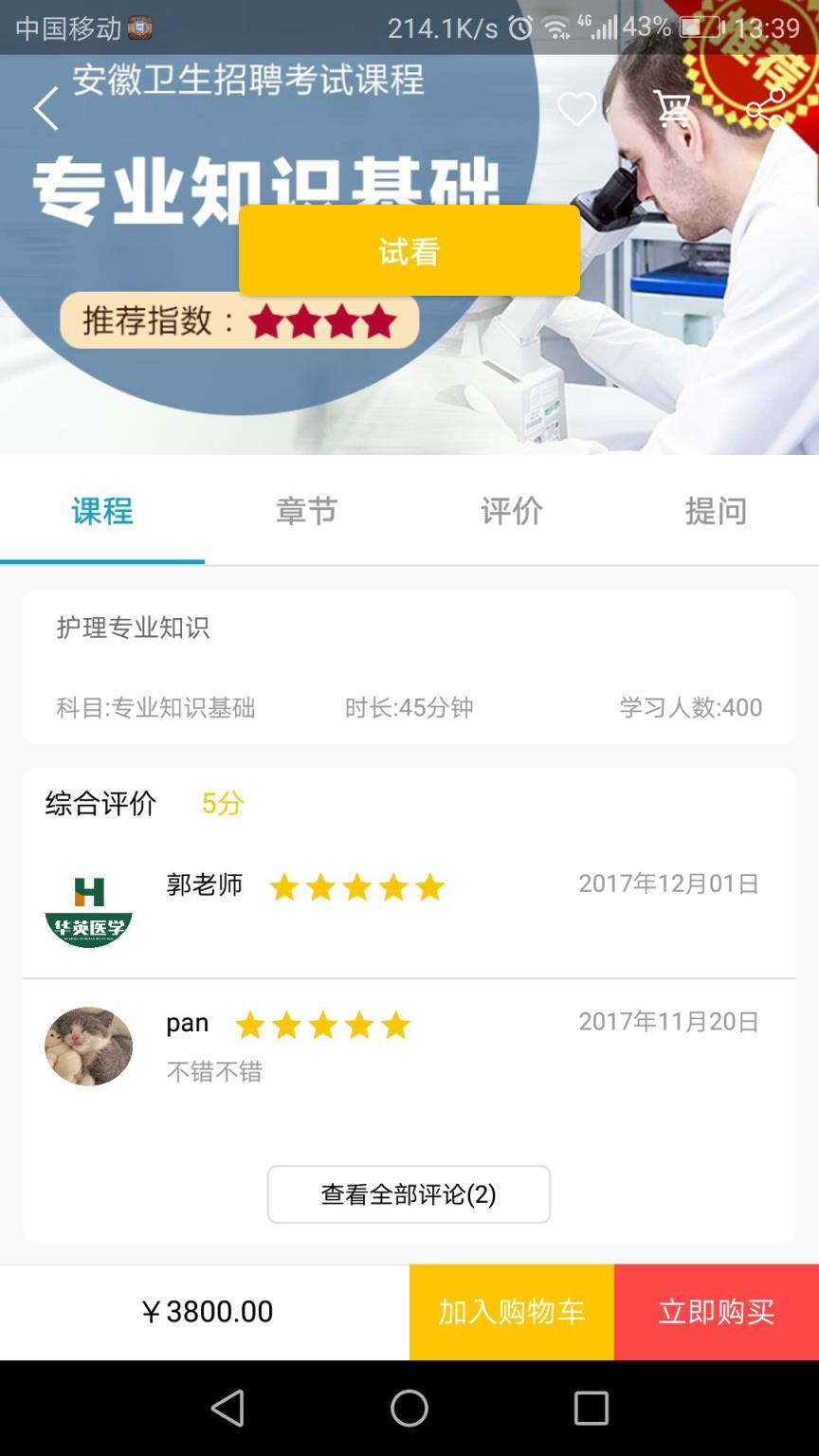Tap the Wi-Fi indicator in status bar
819x1456 pixels.
(554, 28)
